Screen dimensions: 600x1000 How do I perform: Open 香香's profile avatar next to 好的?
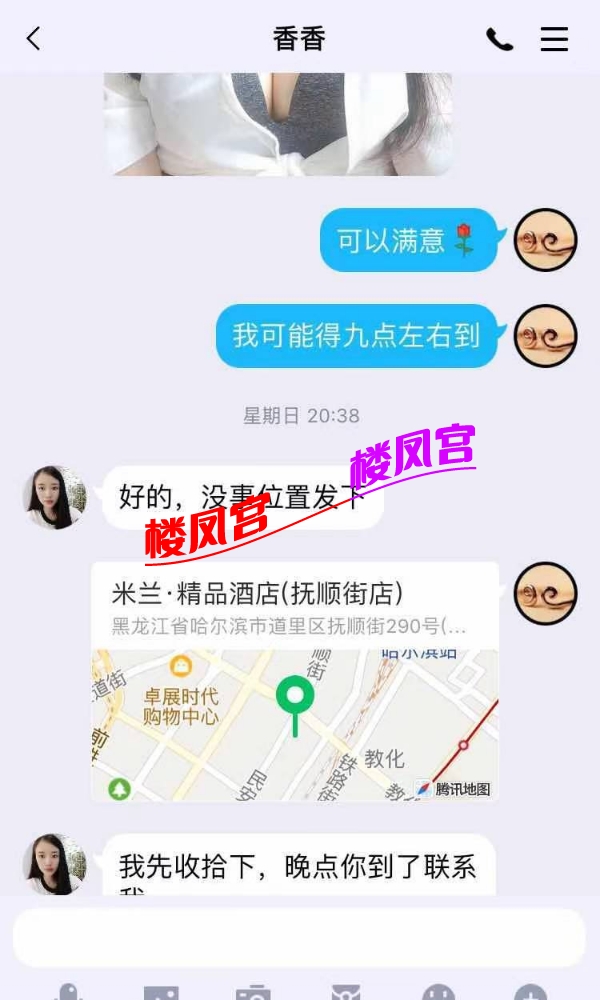click(55, 497)
